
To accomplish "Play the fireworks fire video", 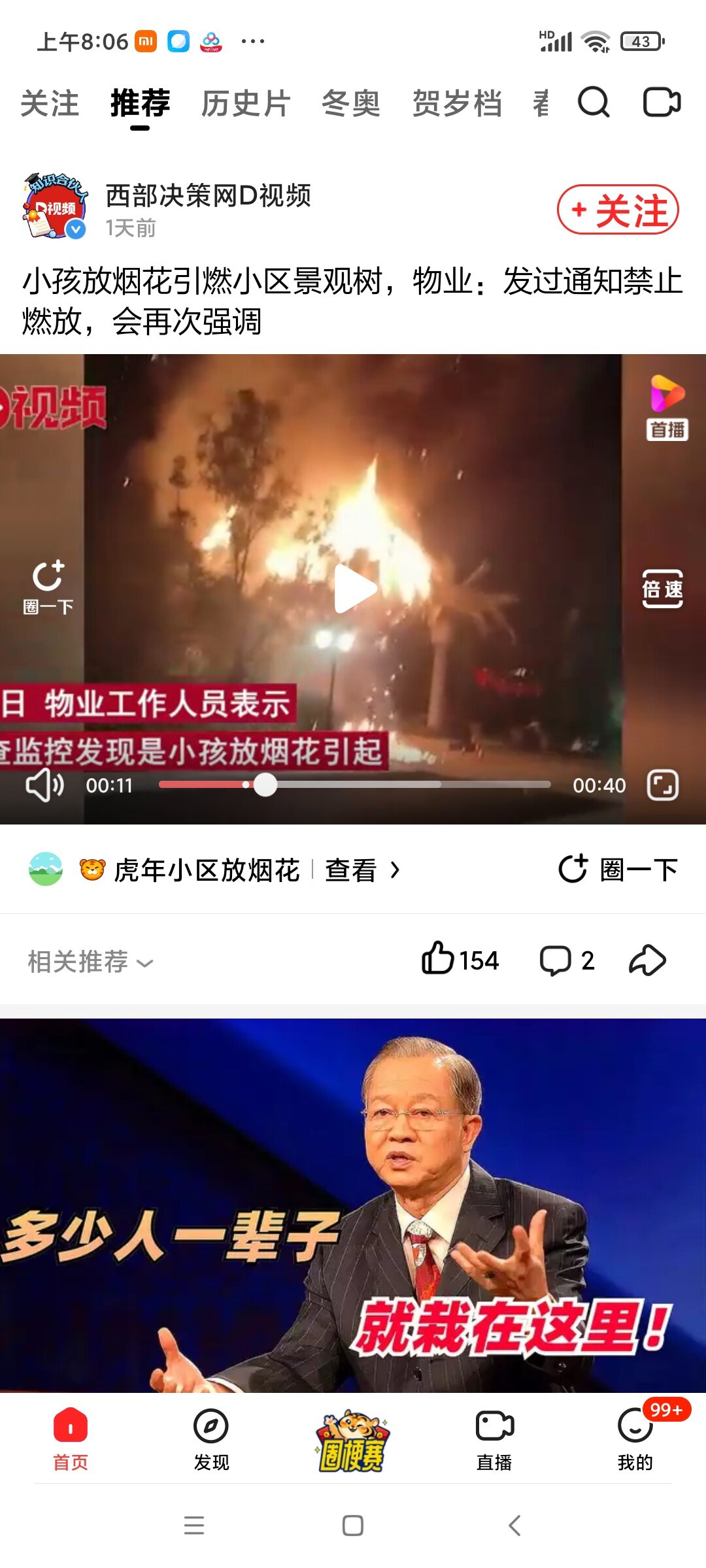I will [354, 589].
